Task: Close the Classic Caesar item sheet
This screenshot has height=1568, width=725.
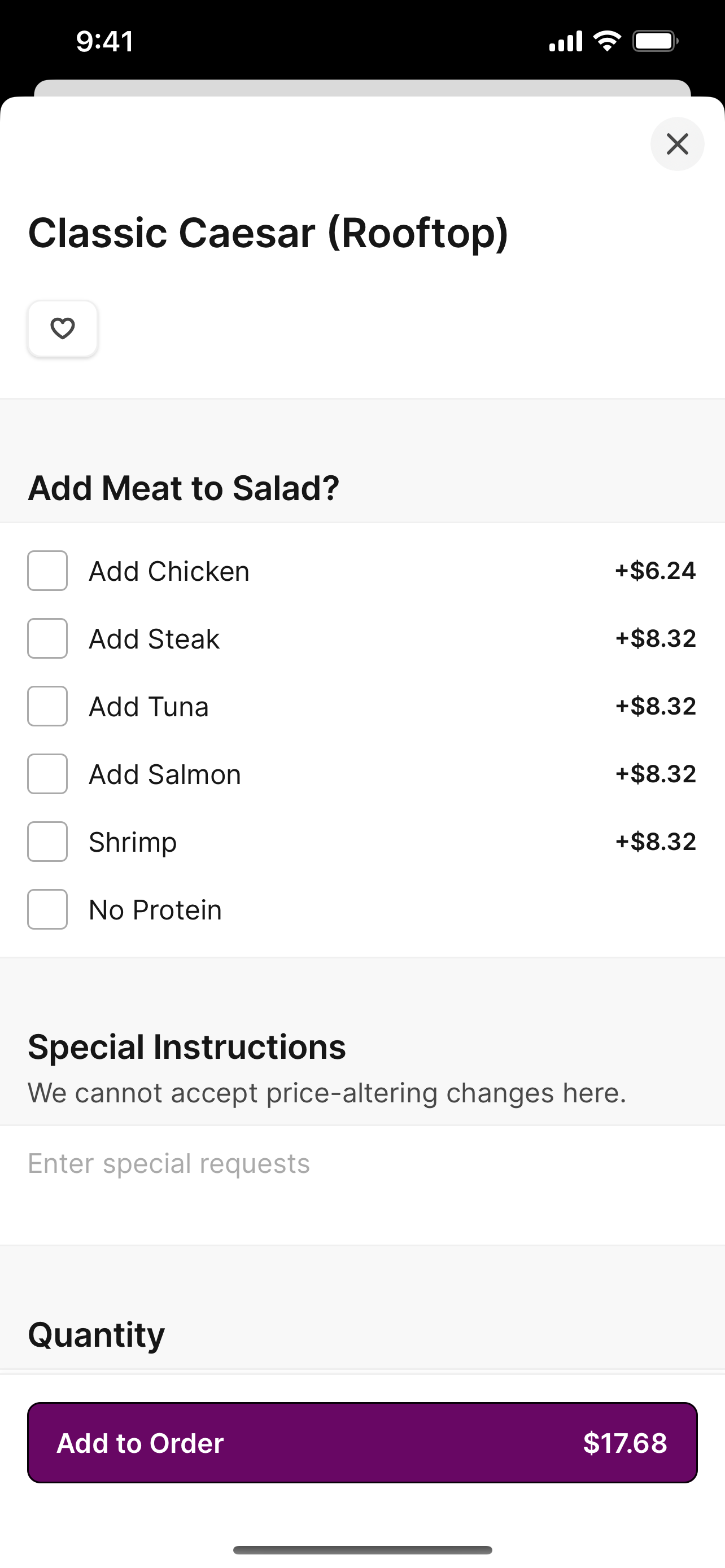Action: click(x=677, y=144)
